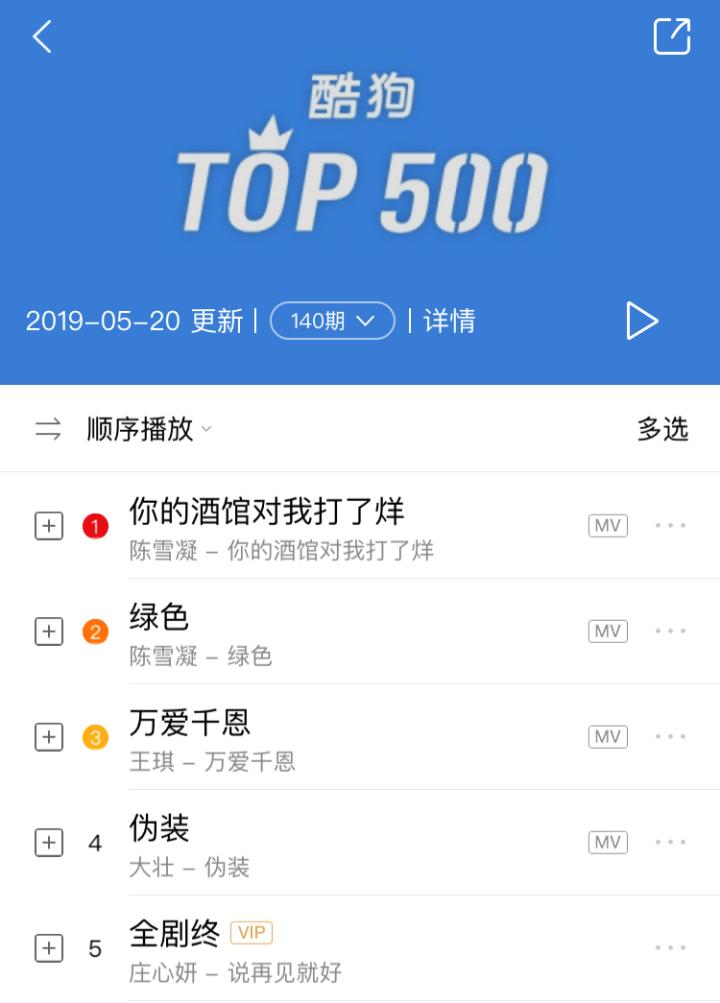Screen dimensions: 720x1003
Task: Add 伪装 to queue with plus button
Action: point(48,842)
